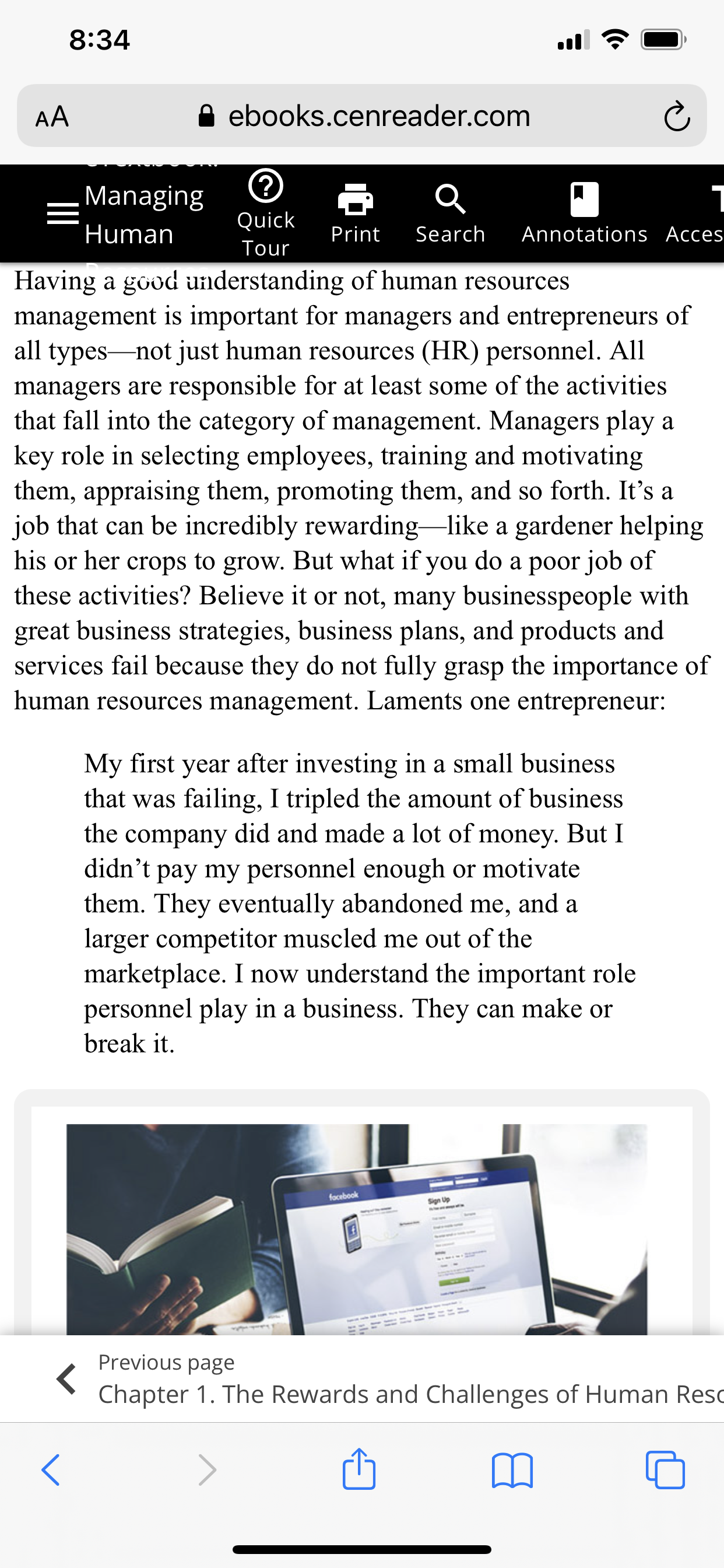Open the laptop and book image

(x=357, y=1230)
